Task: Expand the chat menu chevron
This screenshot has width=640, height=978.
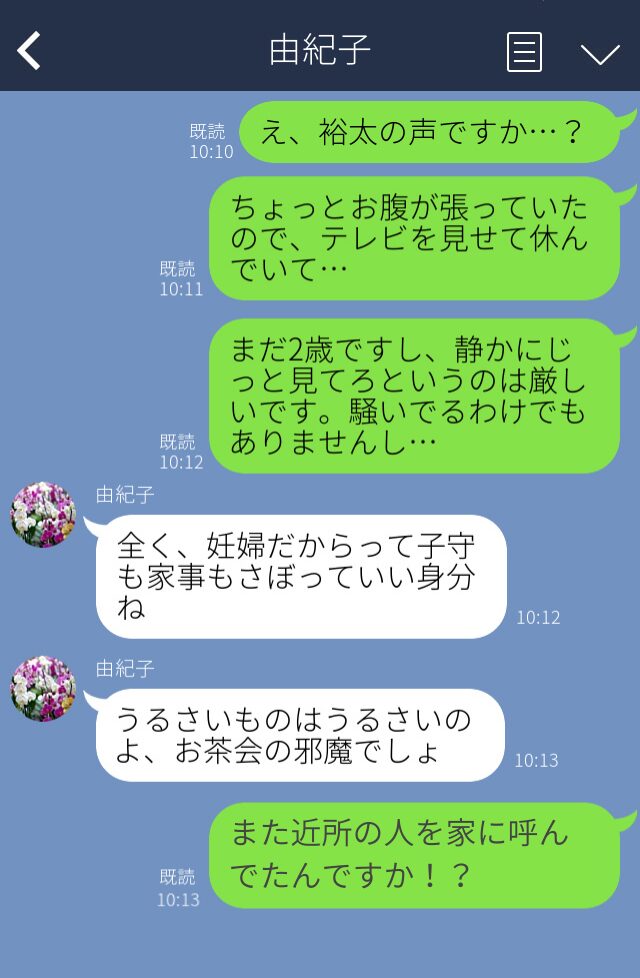Action: [x=600, y=53]
